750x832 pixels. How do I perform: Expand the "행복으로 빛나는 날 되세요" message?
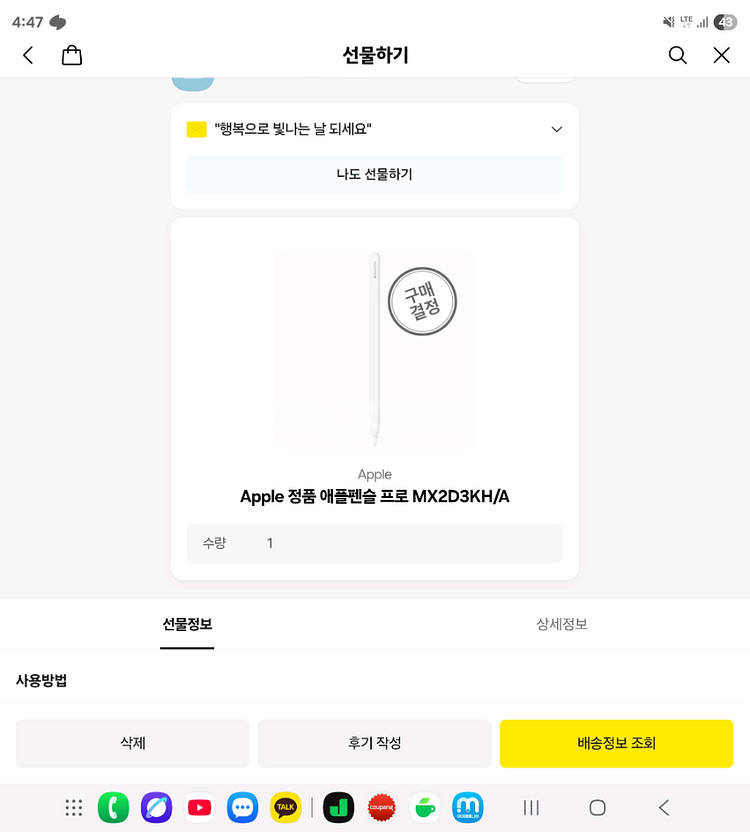(x=557, y=129)
